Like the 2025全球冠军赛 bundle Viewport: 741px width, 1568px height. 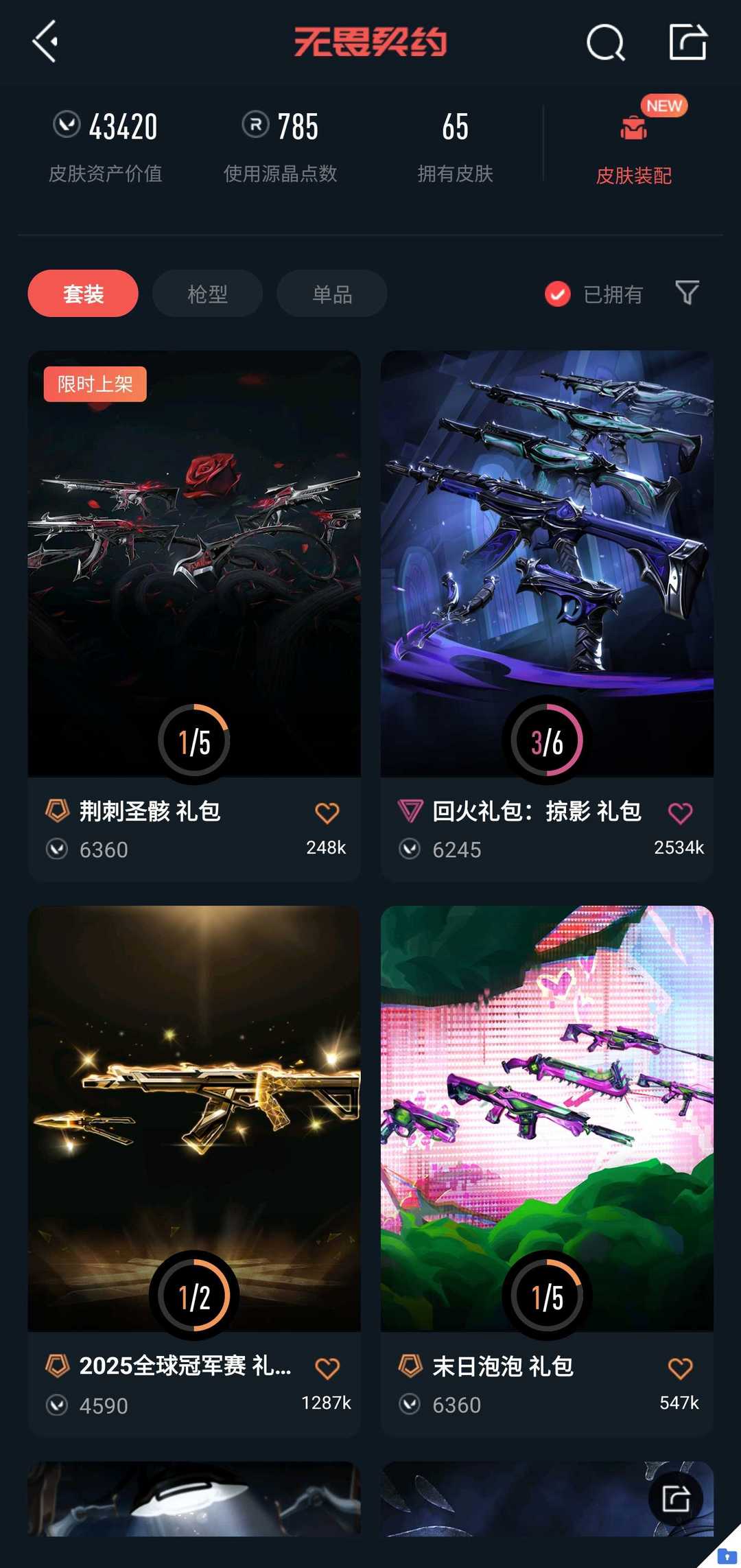coord(327,1368)
